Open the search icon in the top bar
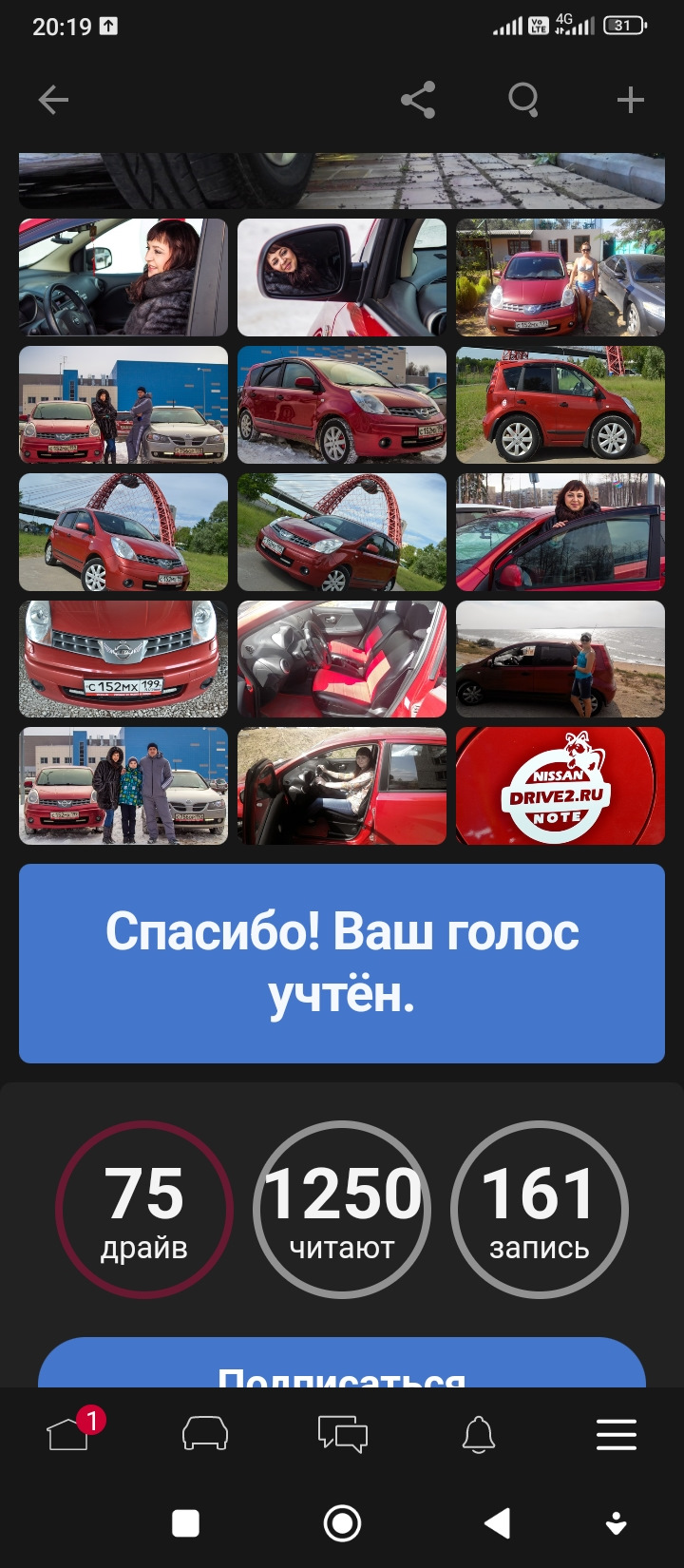This screenshot has height=1568, width=684. click(x=523, y=100)
